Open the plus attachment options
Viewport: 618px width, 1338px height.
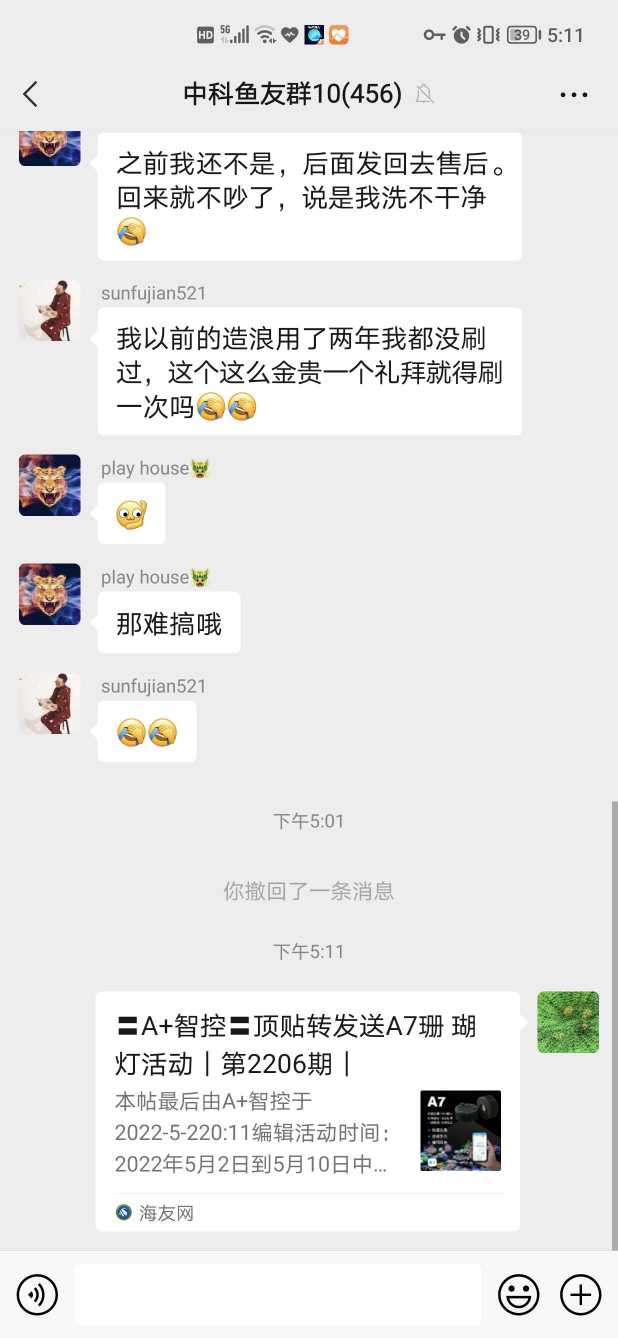click(580, 1295)
